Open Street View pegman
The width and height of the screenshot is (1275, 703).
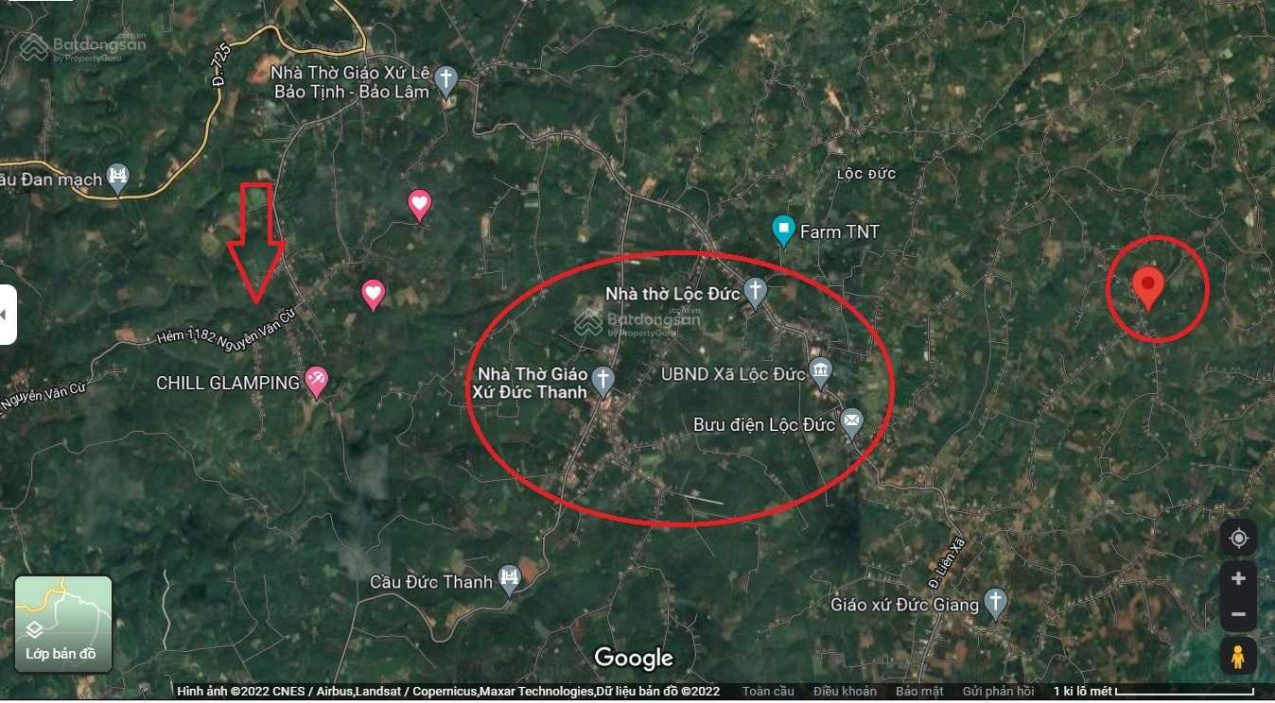tap(1238, 657)
